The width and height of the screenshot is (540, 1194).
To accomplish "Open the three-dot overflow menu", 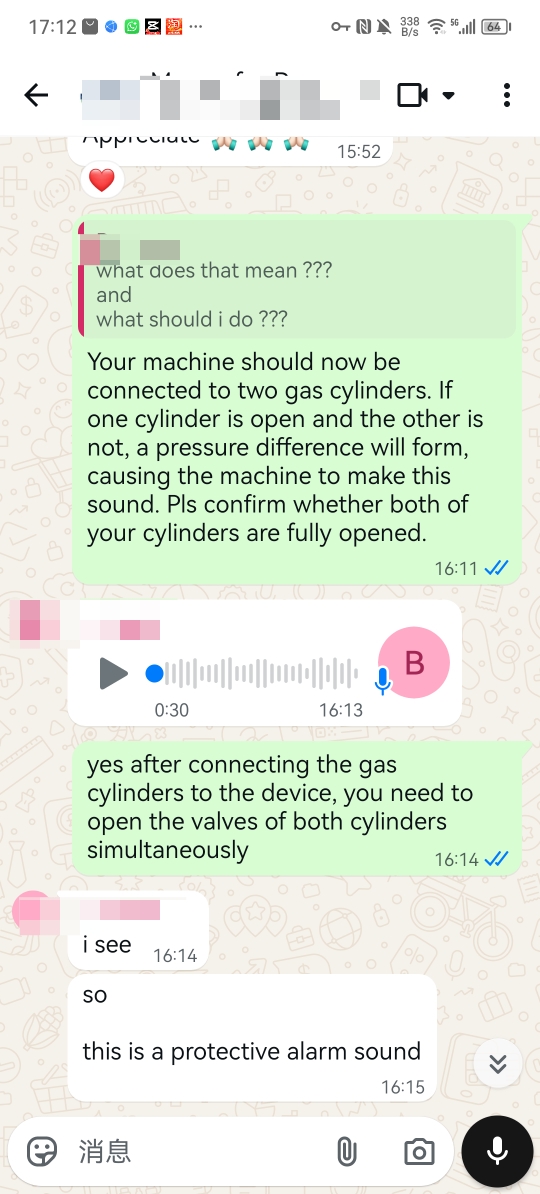I will click(x=506, y=95).
